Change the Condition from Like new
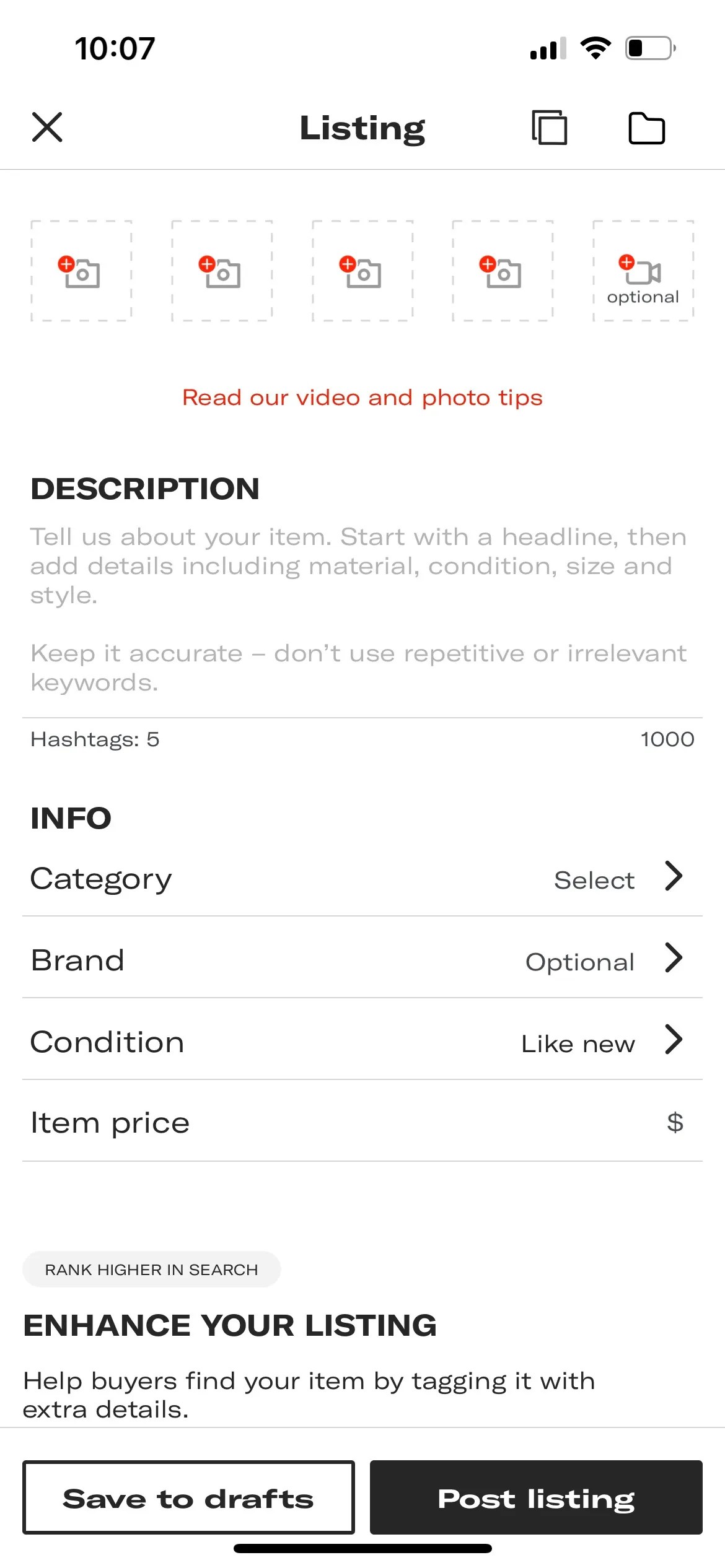This screenshot has width=725, height=1568. click(362, 1042)
